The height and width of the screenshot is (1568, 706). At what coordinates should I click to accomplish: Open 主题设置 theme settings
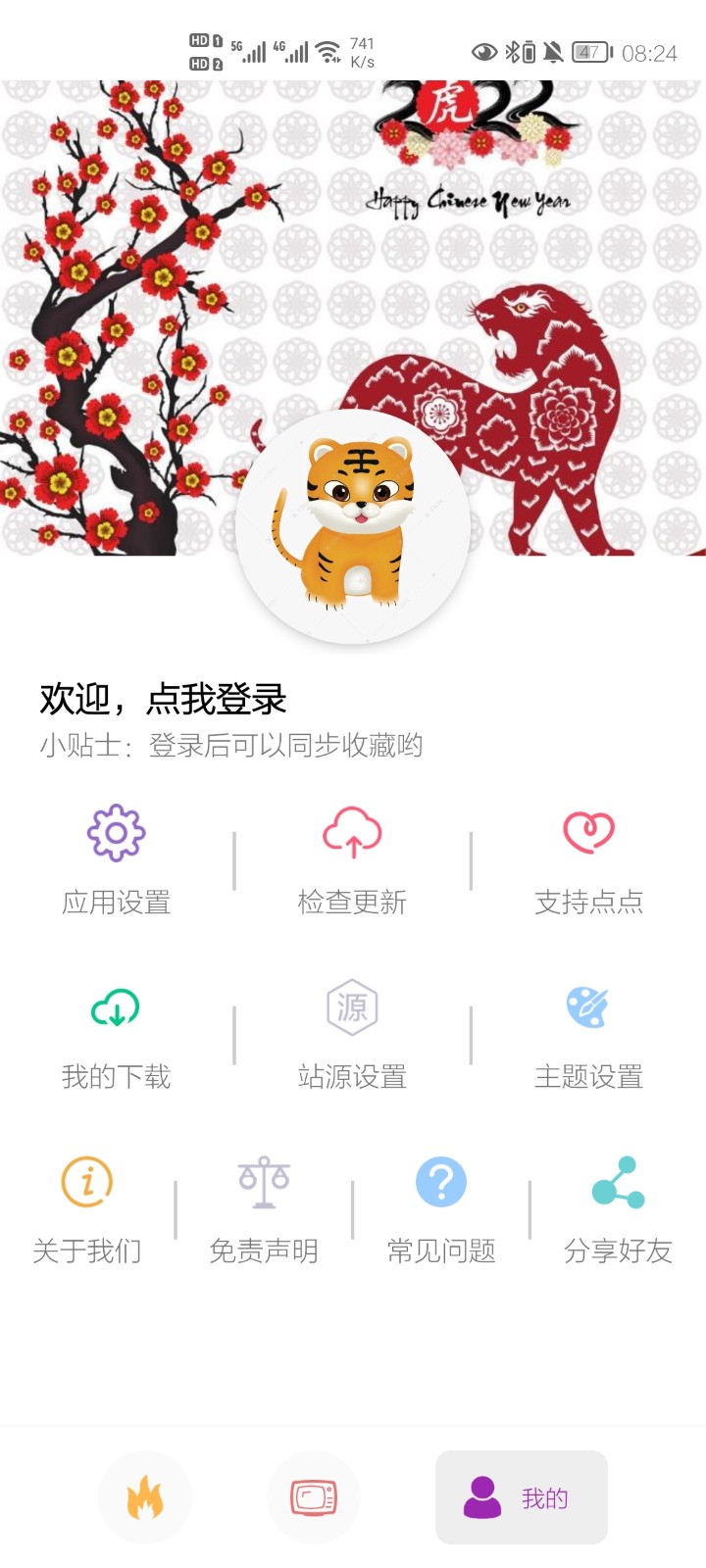588,1034
